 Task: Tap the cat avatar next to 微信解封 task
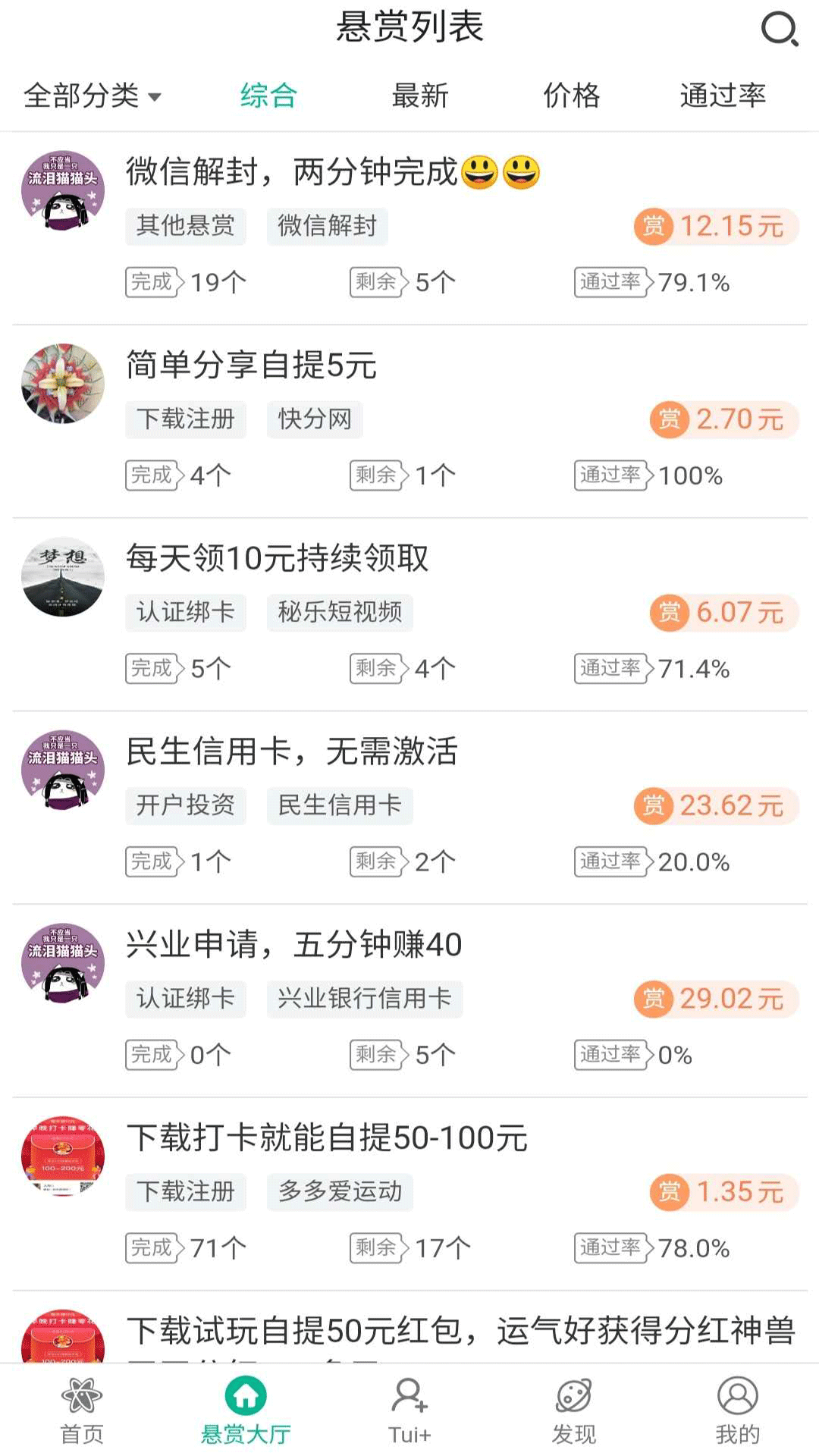[63, 191]
